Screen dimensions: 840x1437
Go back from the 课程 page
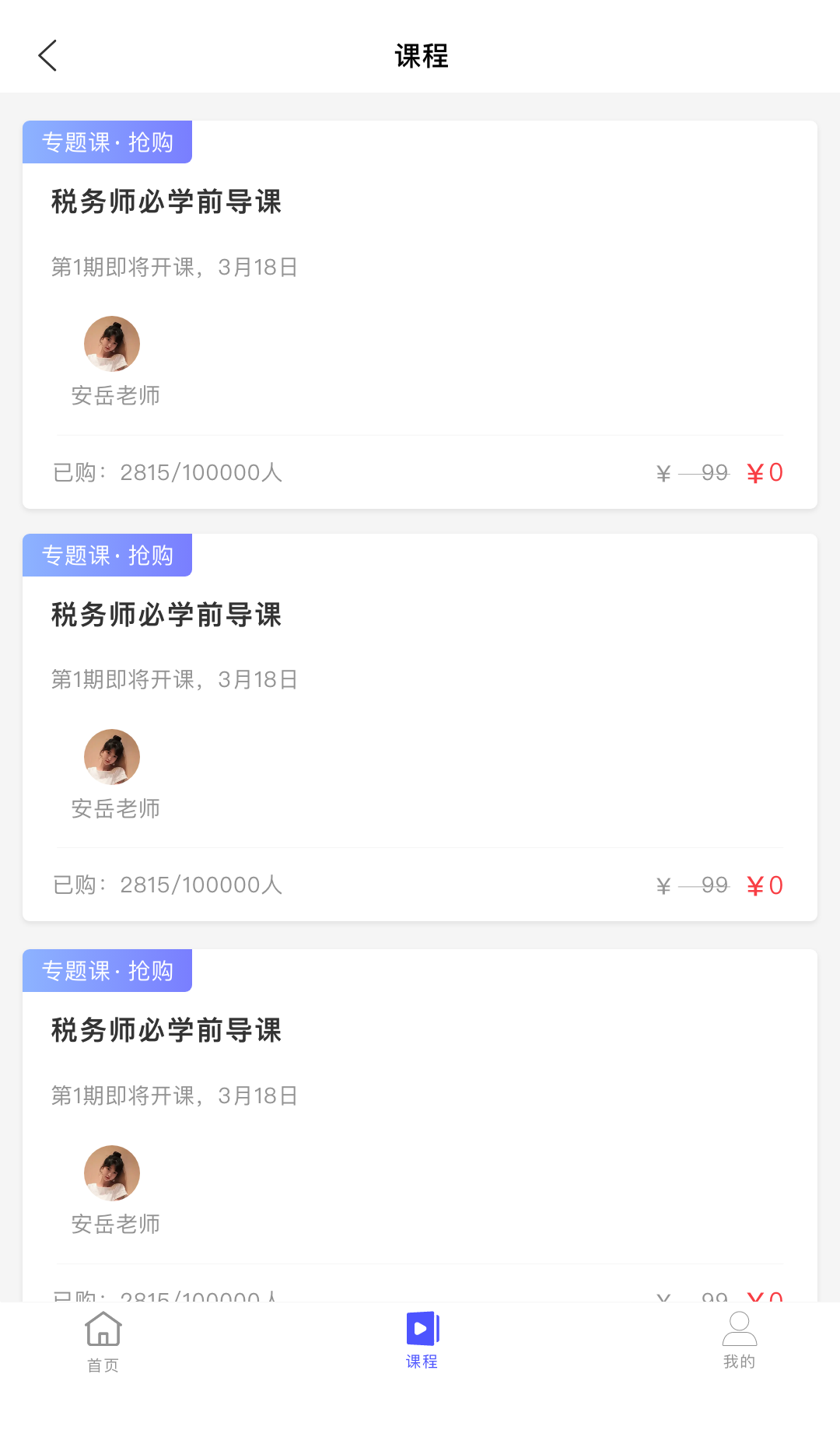(x=47, y=56)
